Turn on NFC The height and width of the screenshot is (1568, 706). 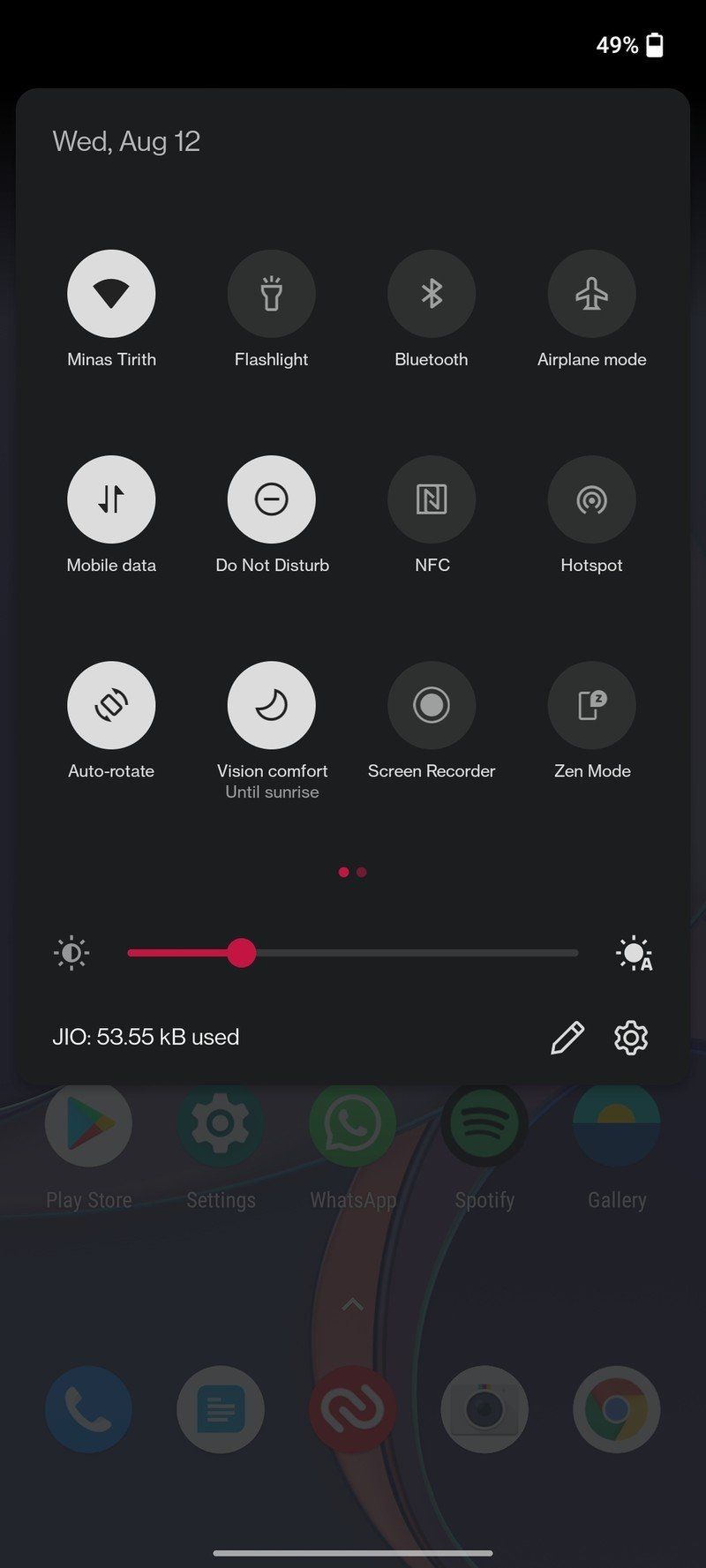(432, 499)
